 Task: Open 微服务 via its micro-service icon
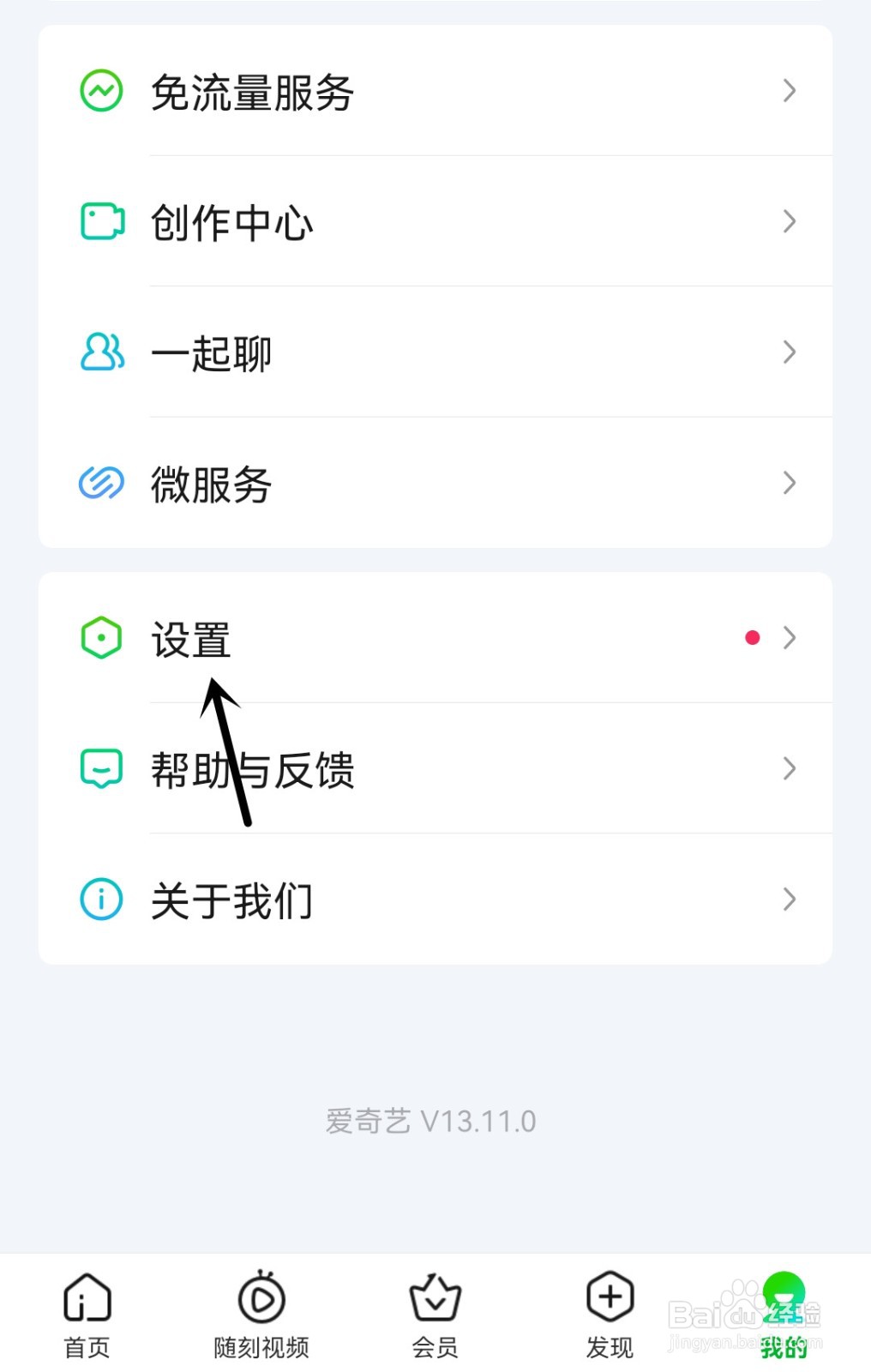(x=100, y=484)
